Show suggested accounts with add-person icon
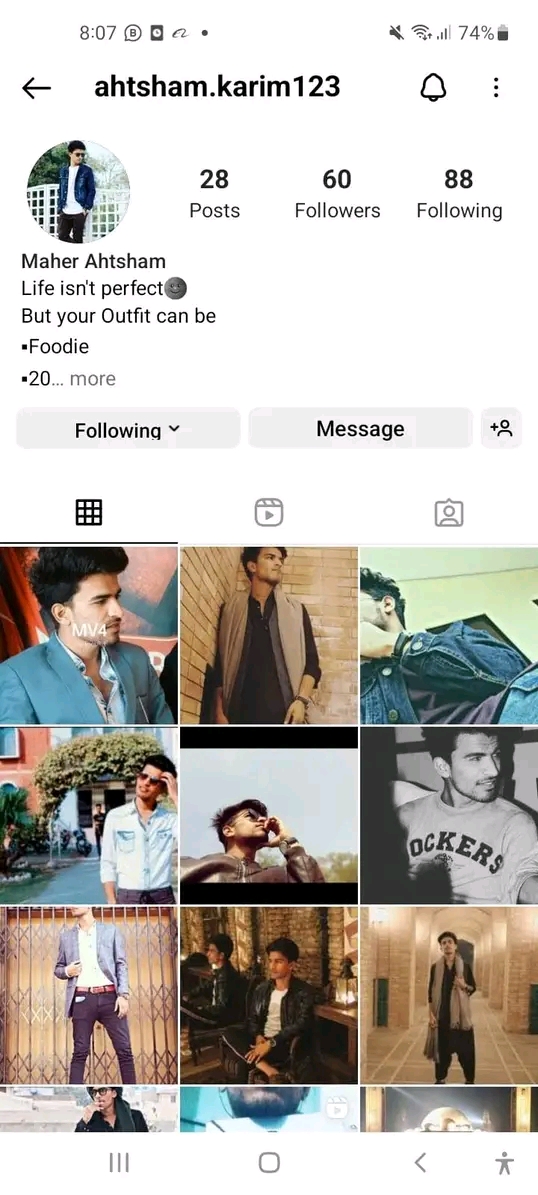This screenshot has width=538, height=1195. pos(501,429)
